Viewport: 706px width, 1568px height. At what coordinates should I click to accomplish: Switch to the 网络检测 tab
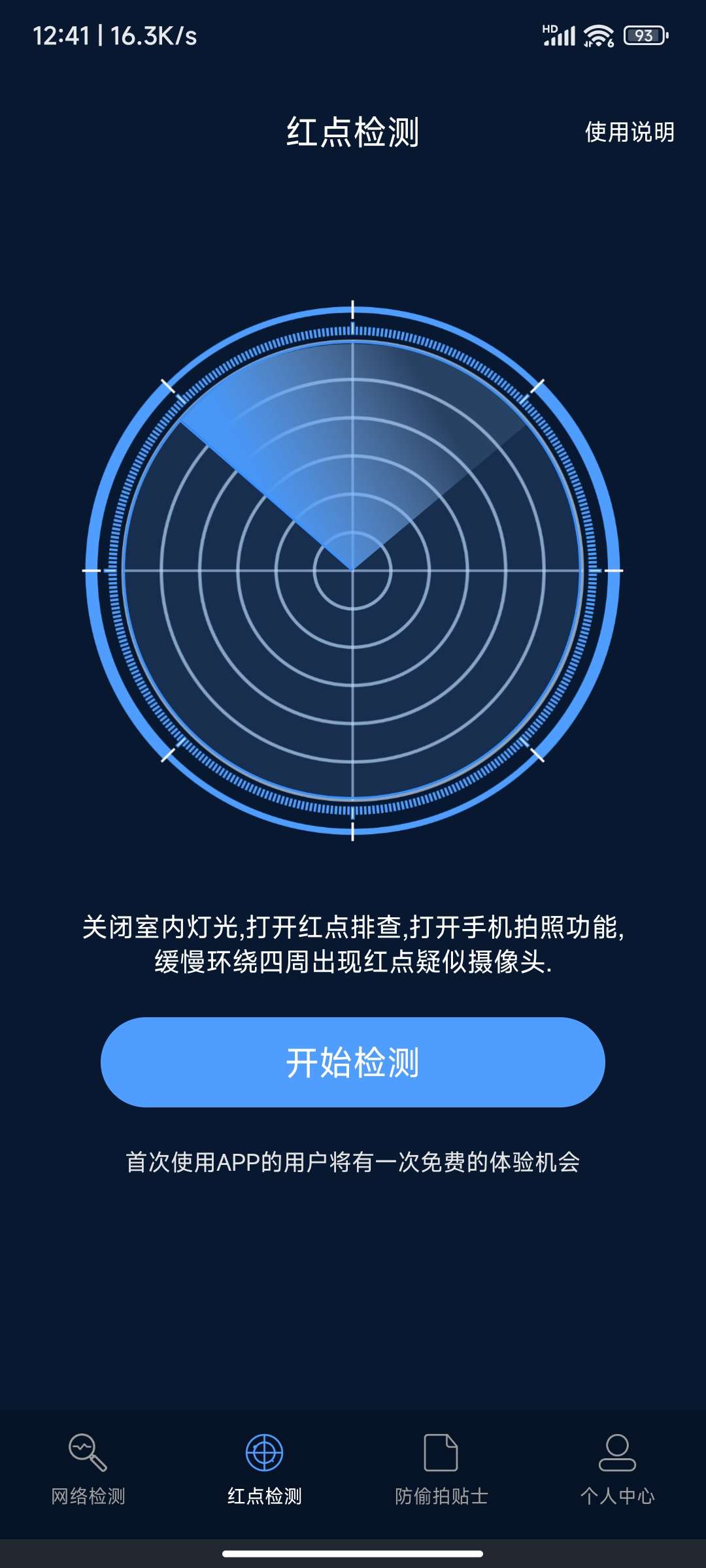(x=88, y=1467)
